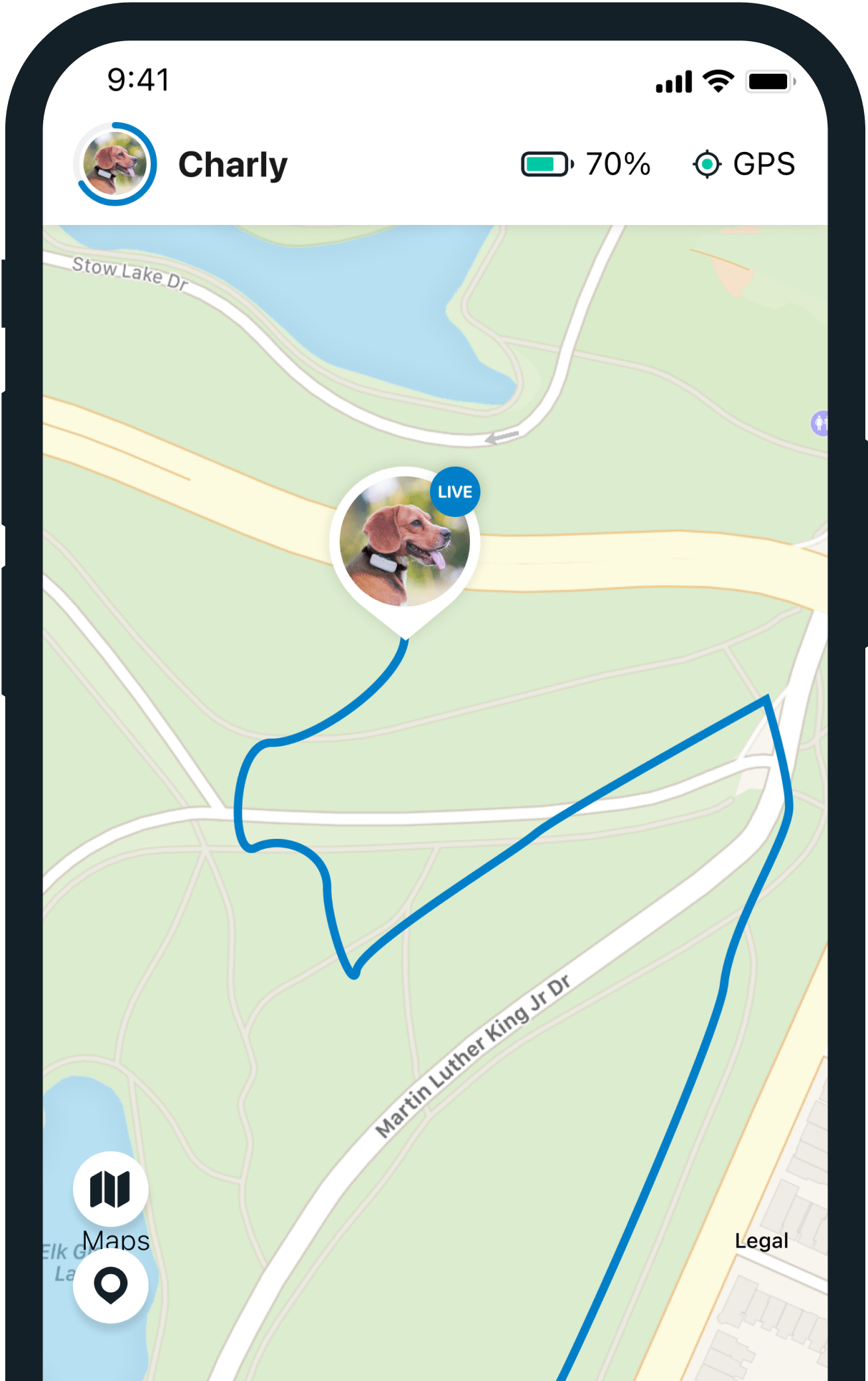The image size is (868, 1381).
Task: Tap the GPS status indicator
Action: [744, 164]
